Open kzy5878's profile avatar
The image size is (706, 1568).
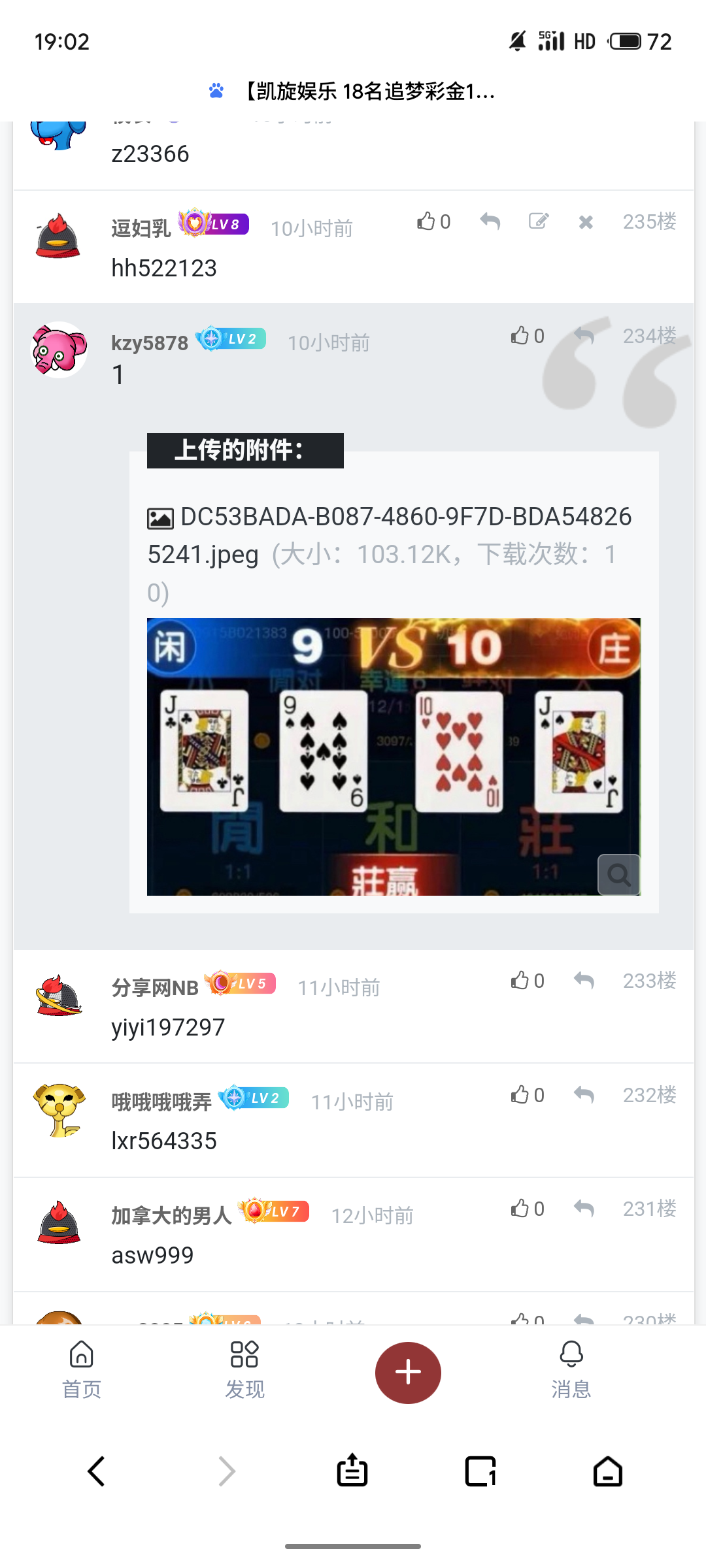(59, 350)
